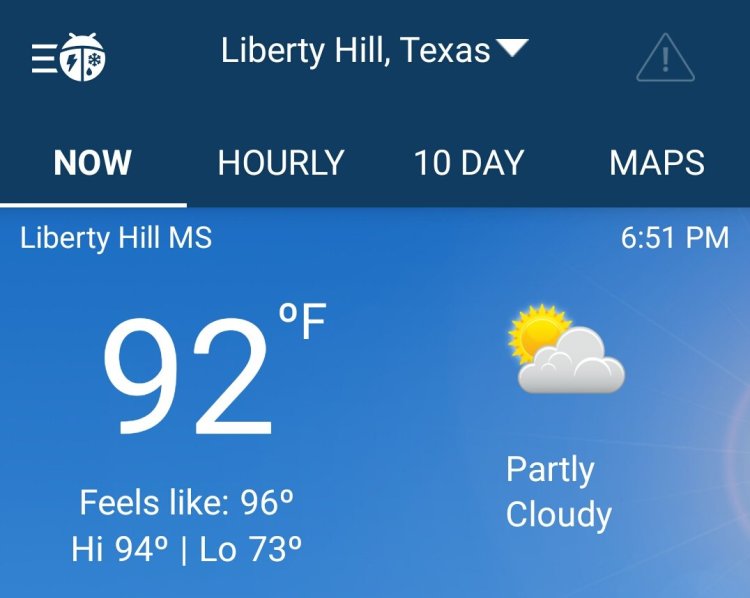Image resolution: width=750 pixels, height=598 pixels.
Task: Switch to the HOURLY forecast tab
Action: 281,163
